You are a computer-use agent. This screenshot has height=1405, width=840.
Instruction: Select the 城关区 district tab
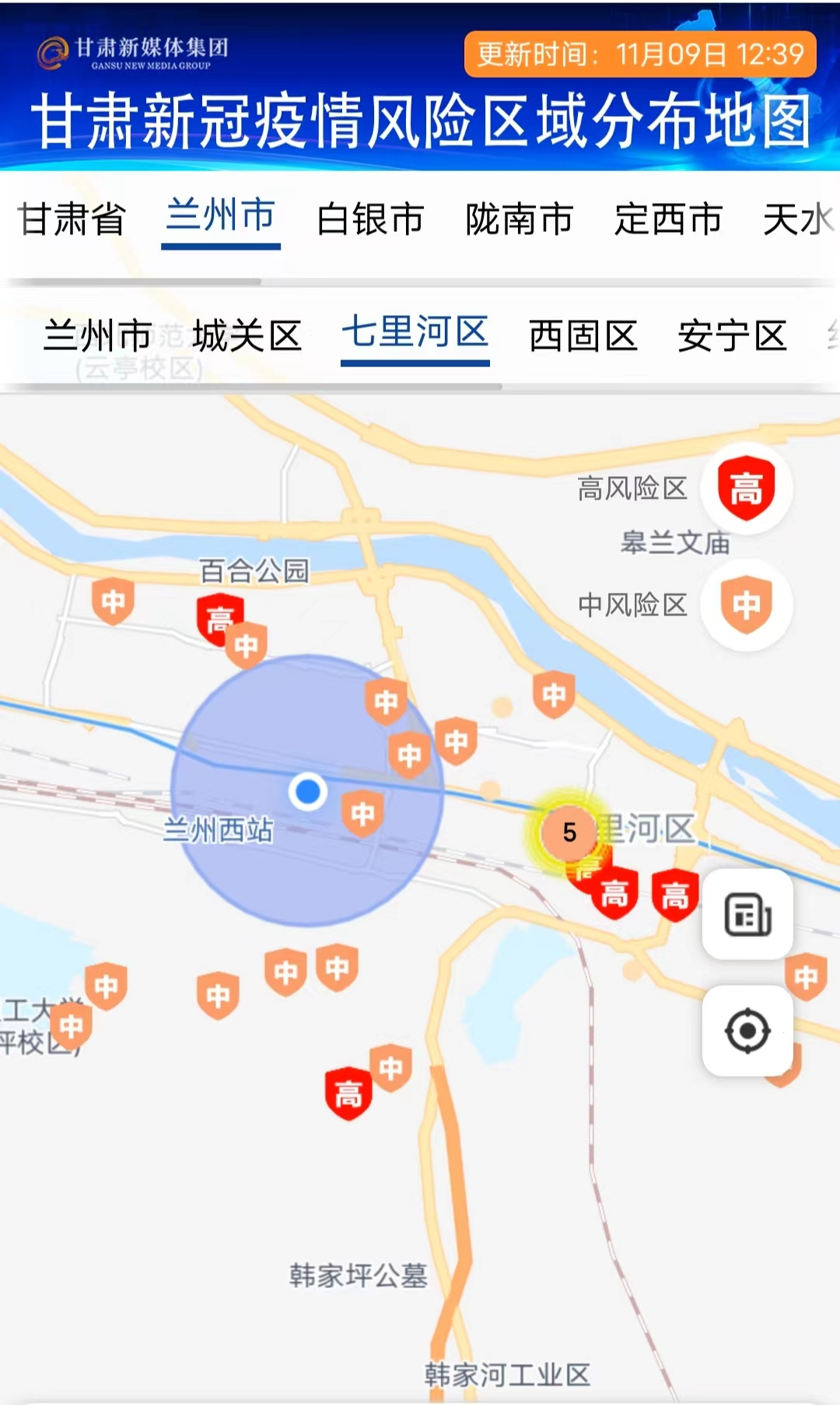pos(247,336)
